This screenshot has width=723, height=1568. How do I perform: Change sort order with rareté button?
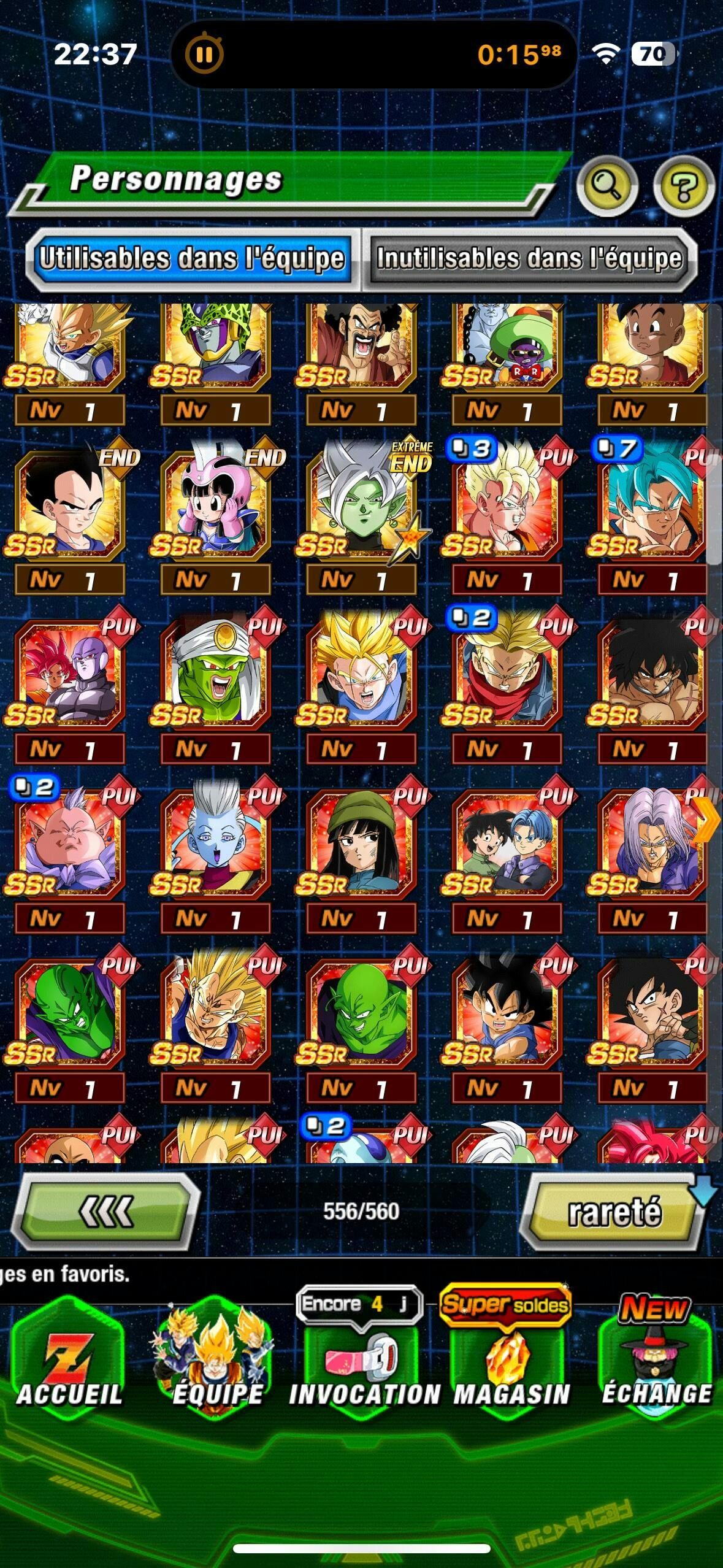tap(615, 1212)
